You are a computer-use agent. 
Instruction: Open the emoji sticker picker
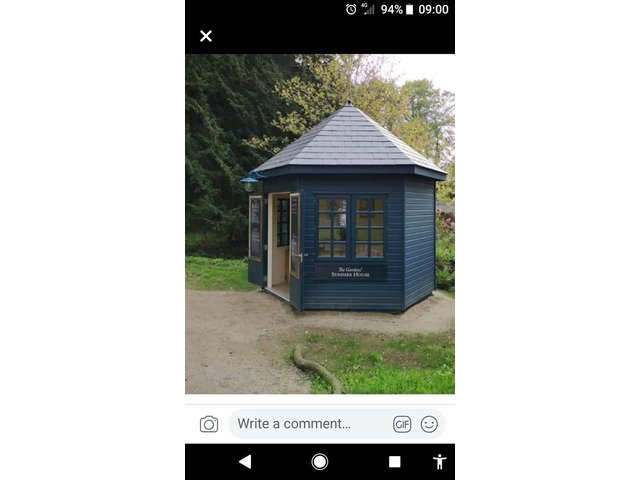tap(429, 424)
